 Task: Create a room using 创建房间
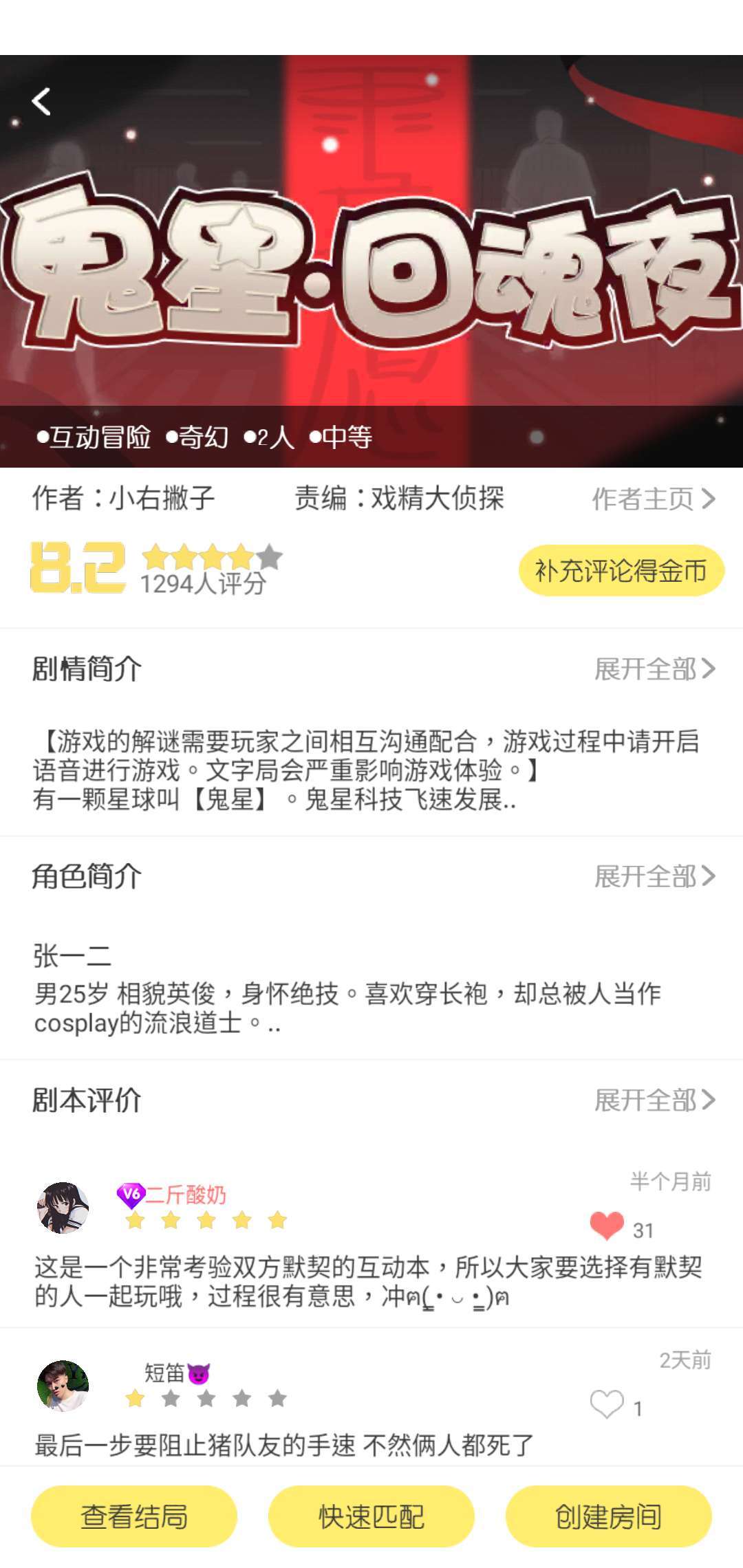coord(608,1520)
